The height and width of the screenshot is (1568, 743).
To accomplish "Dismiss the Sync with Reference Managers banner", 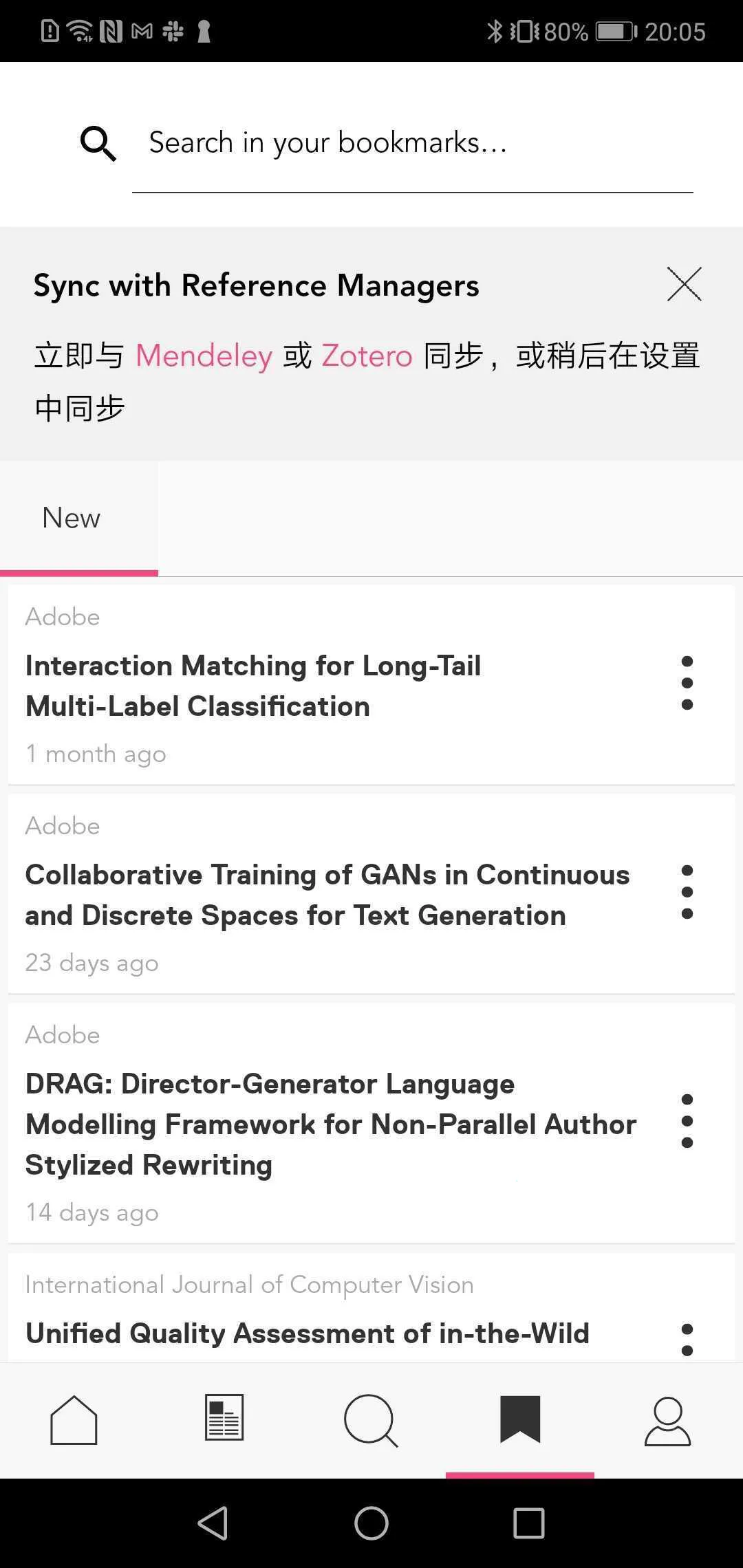I will 684,284.
